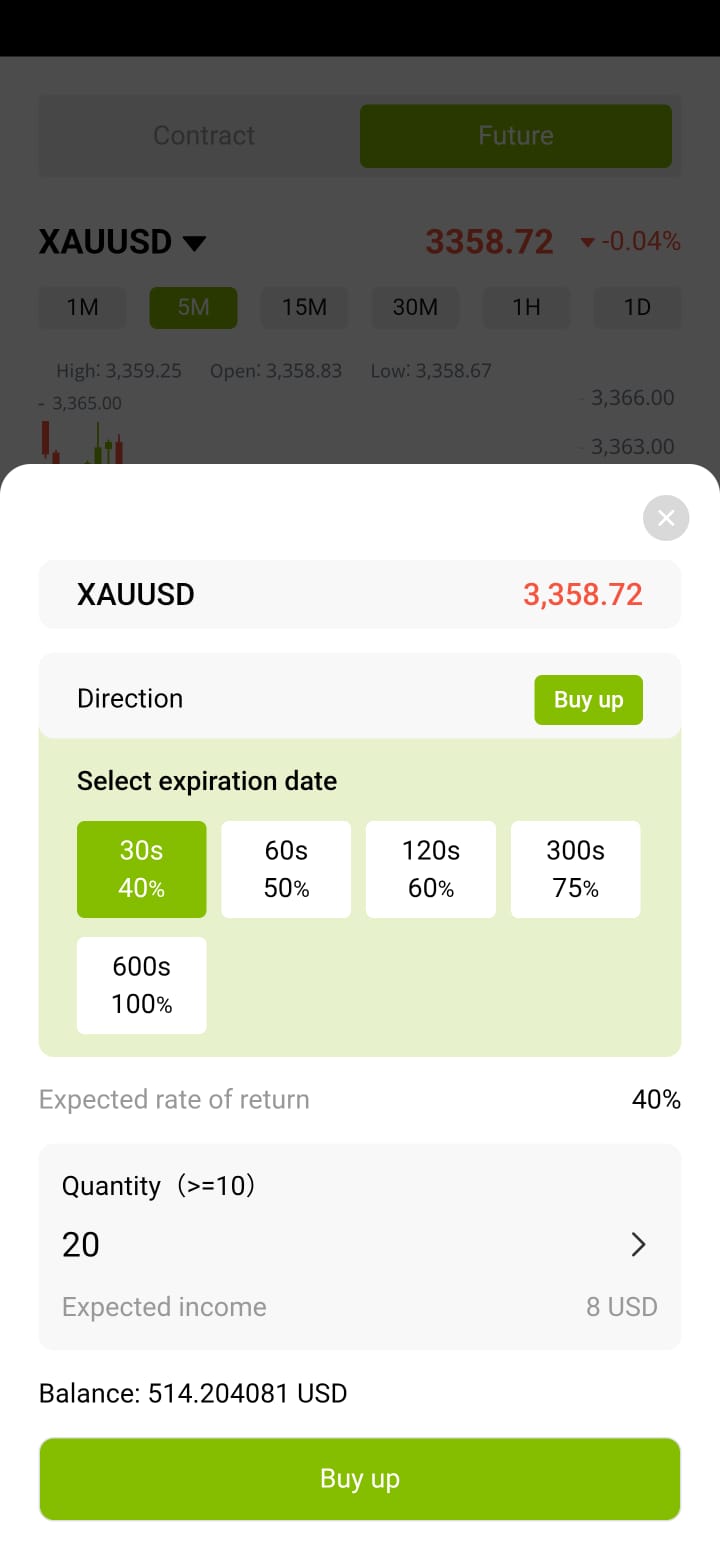
Task: Tap the Buy up direction button
Action: (588, 700)
